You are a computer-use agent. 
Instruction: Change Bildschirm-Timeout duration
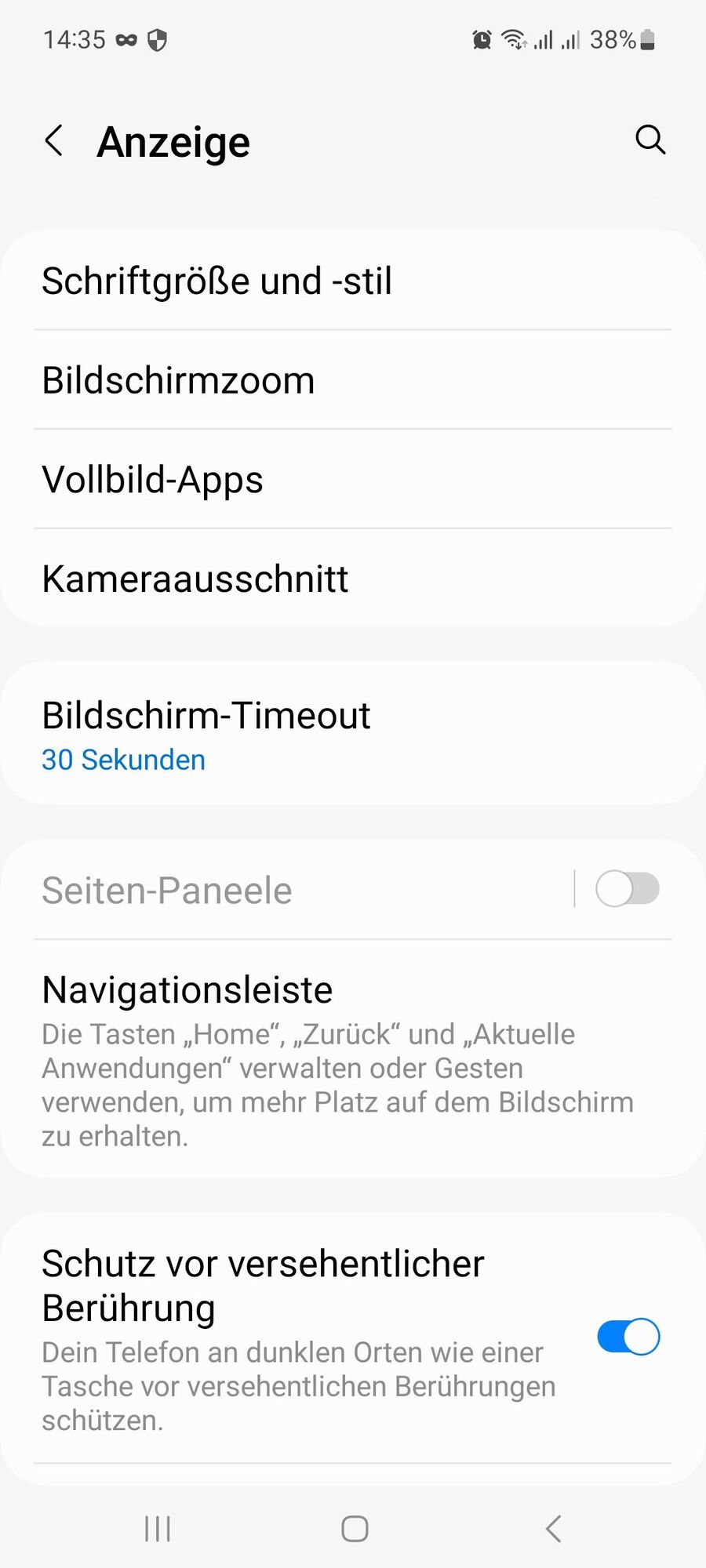click(353, 735)
